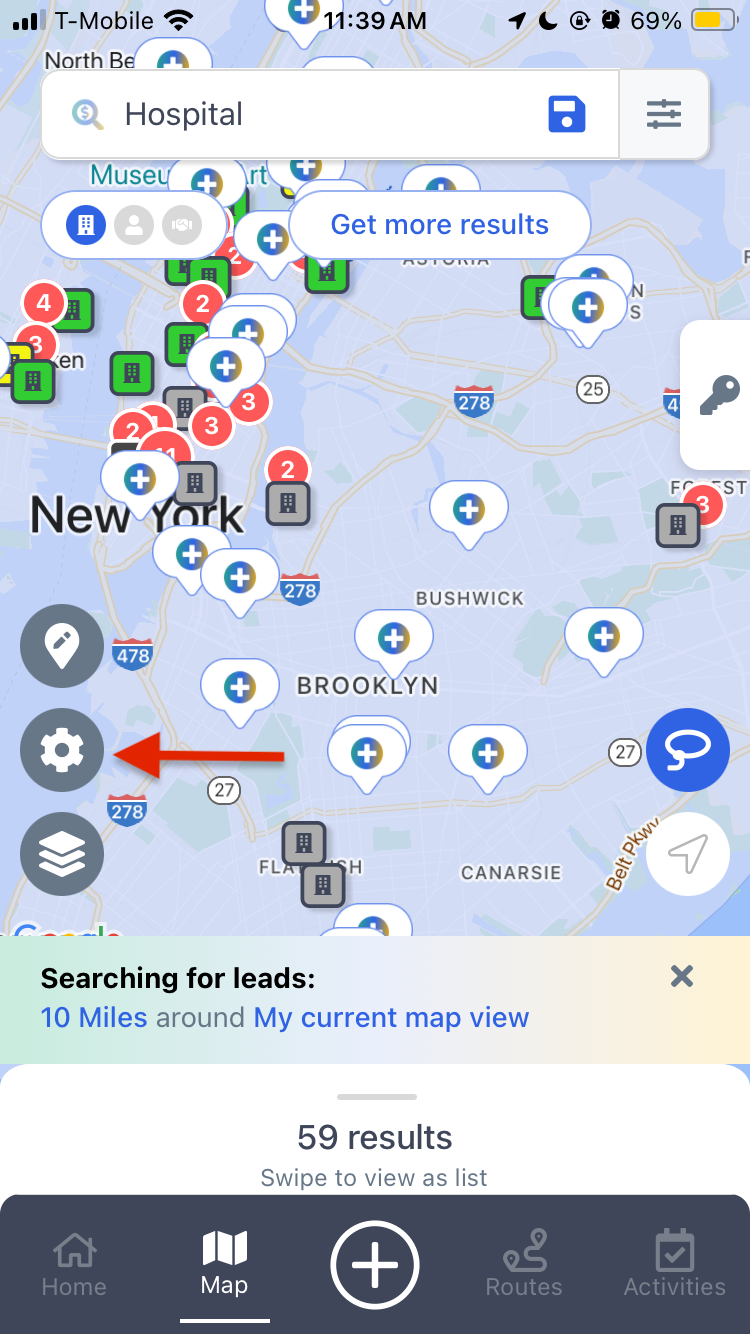This screenshot has width=750, height=1334.
Task: Open the filter sliders icon
Action: click(x=664, y=114)
